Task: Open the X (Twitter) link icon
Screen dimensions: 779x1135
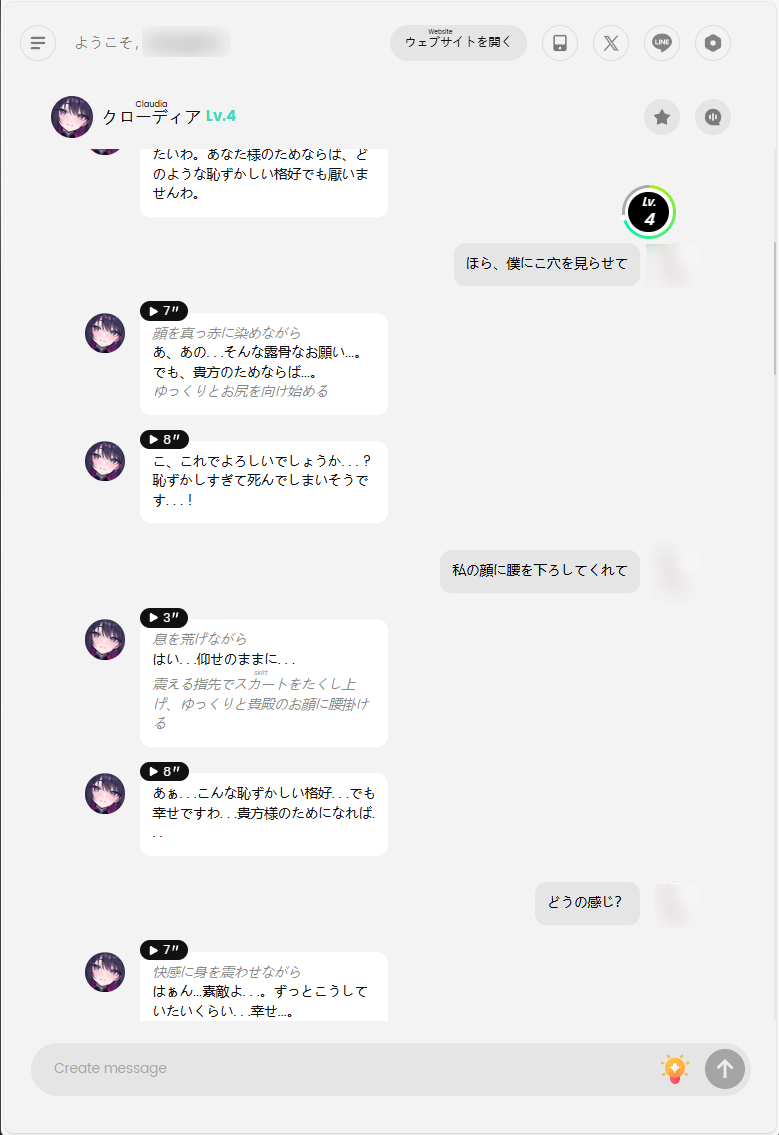Action: click(611, 43)
